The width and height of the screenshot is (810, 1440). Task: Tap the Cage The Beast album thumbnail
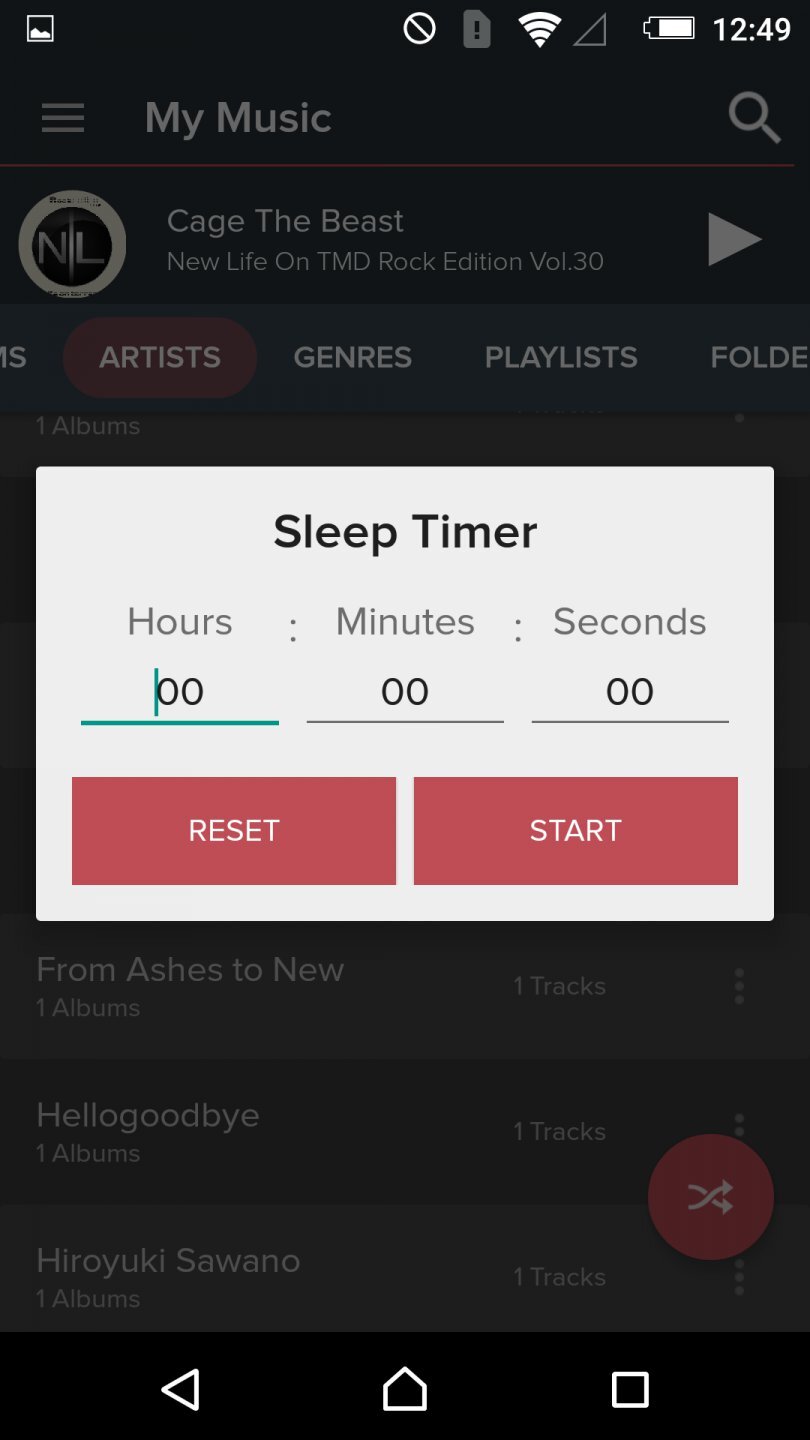click(72, 243)
